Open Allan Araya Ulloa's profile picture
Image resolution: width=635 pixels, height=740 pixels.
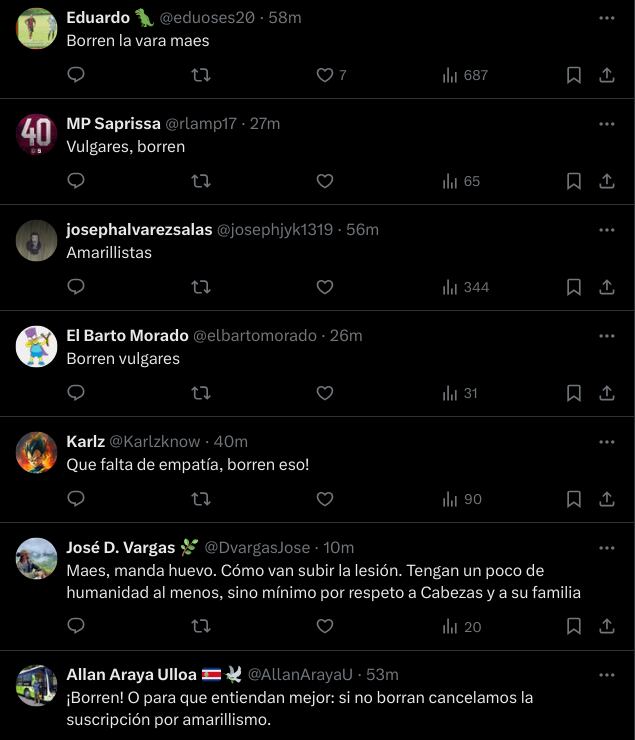coord(37,686)
